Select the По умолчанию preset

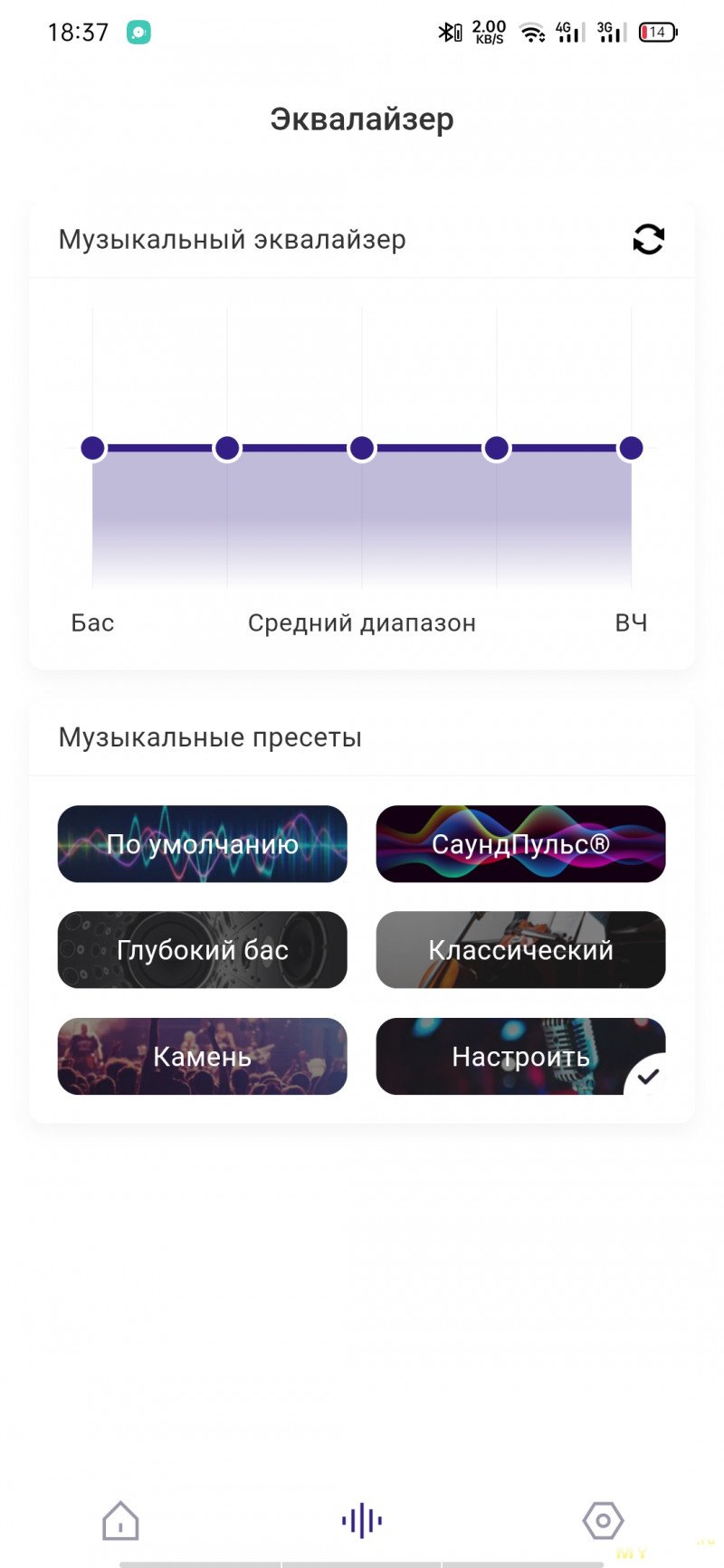pos(202,844)
